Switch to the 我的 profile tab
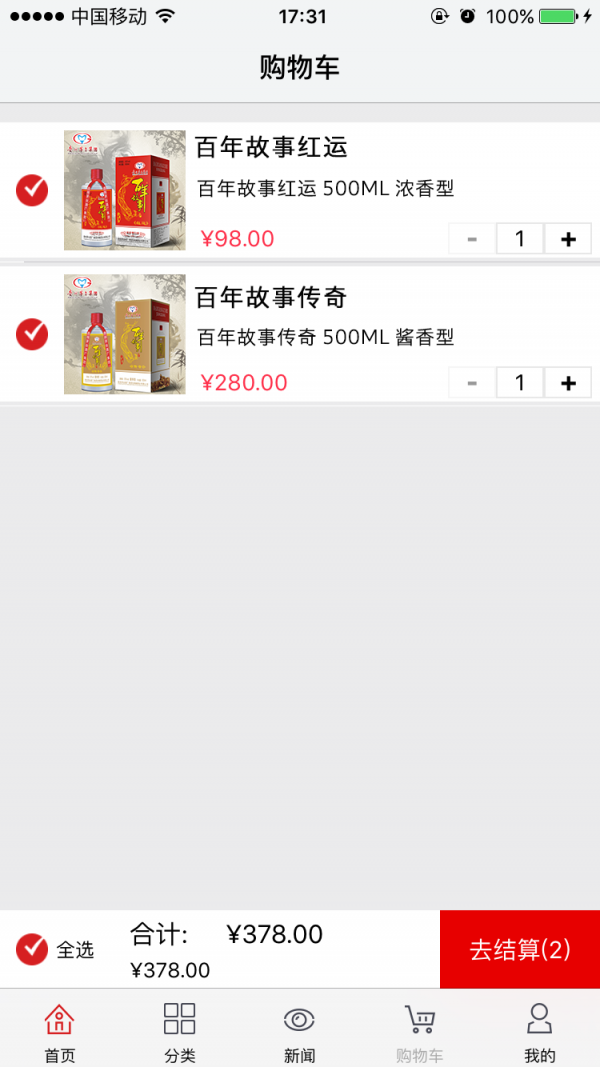Screen dimensions: 600x1067 pos(540,1032)
